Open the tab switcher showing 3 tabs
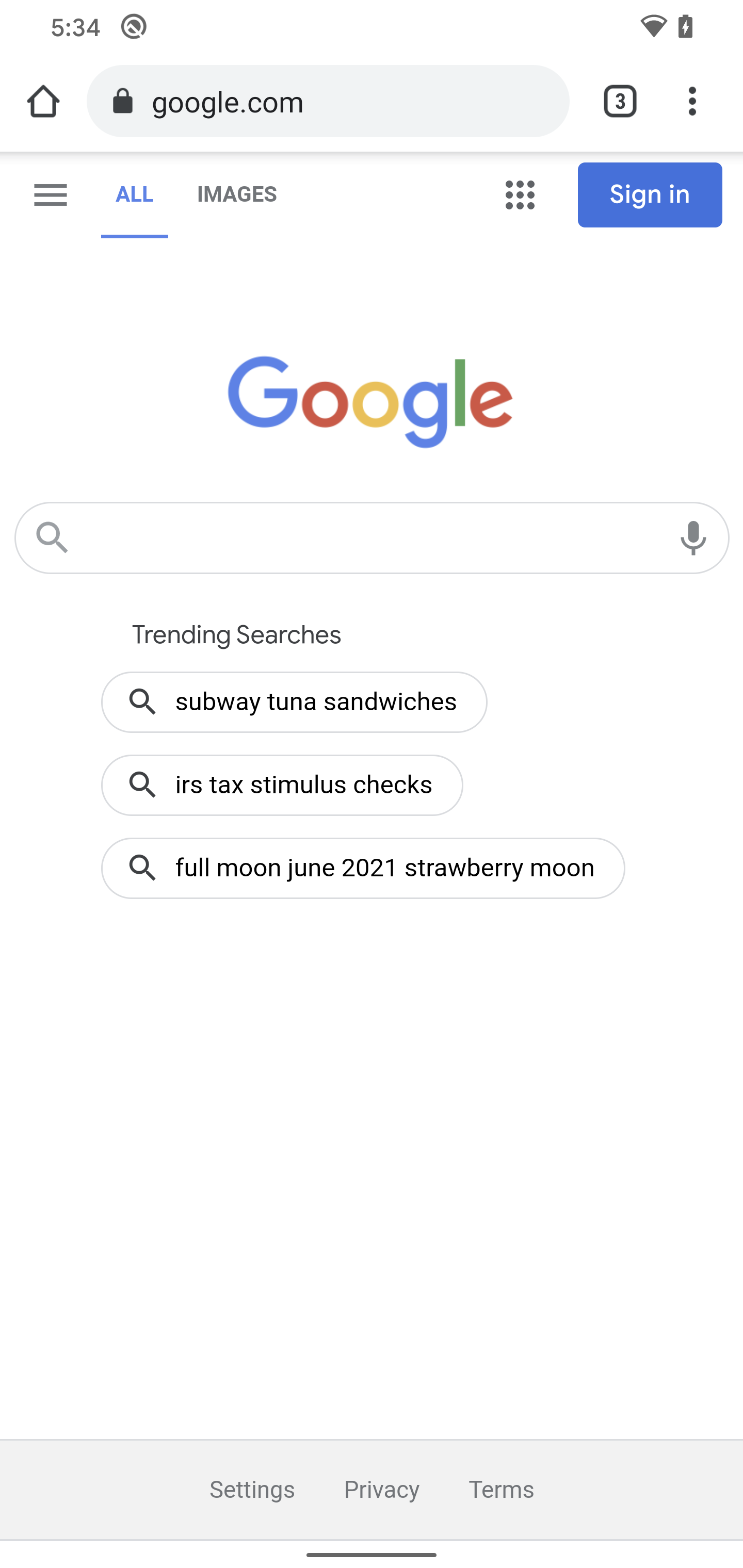 point(620,101)
